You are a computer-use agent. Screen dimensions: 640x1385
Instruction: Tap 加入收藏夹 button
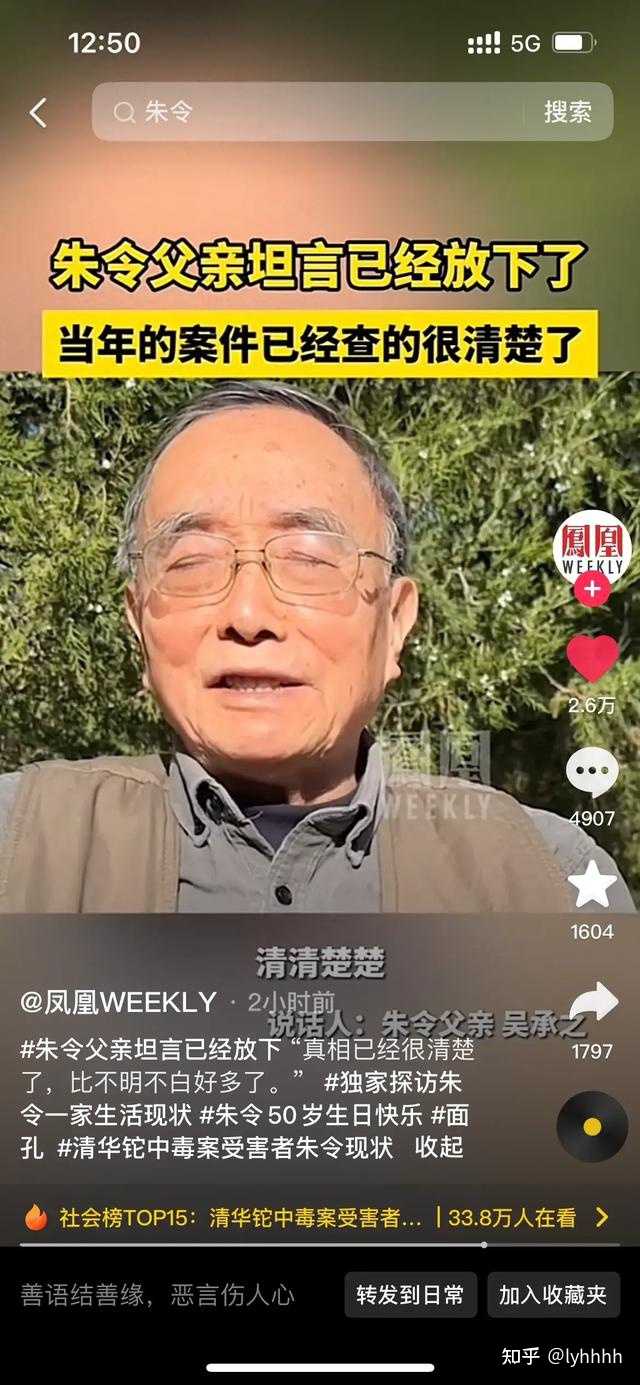pyautogui.click(x=553, y=1295)
